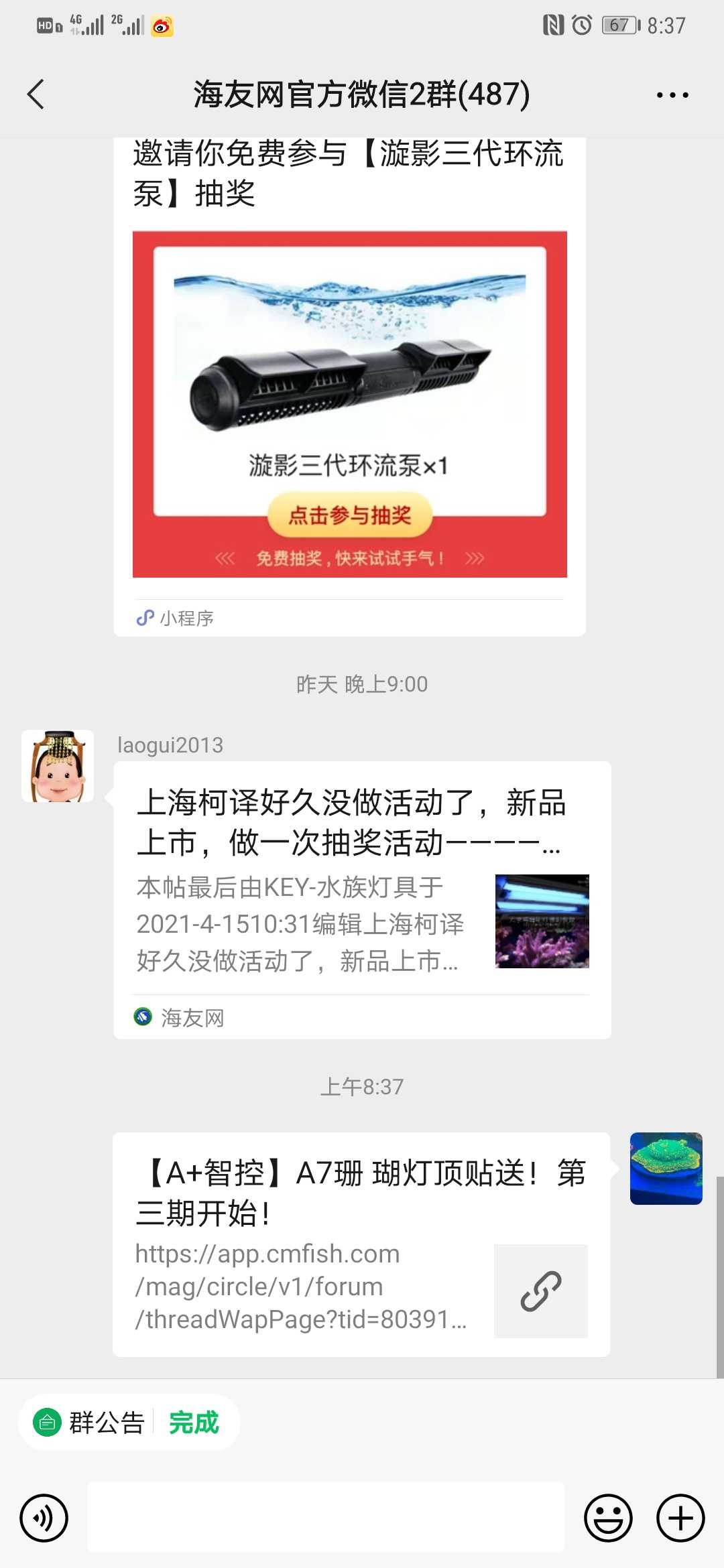
Task: Focus the message text field
Action: tap(326, 1517)
